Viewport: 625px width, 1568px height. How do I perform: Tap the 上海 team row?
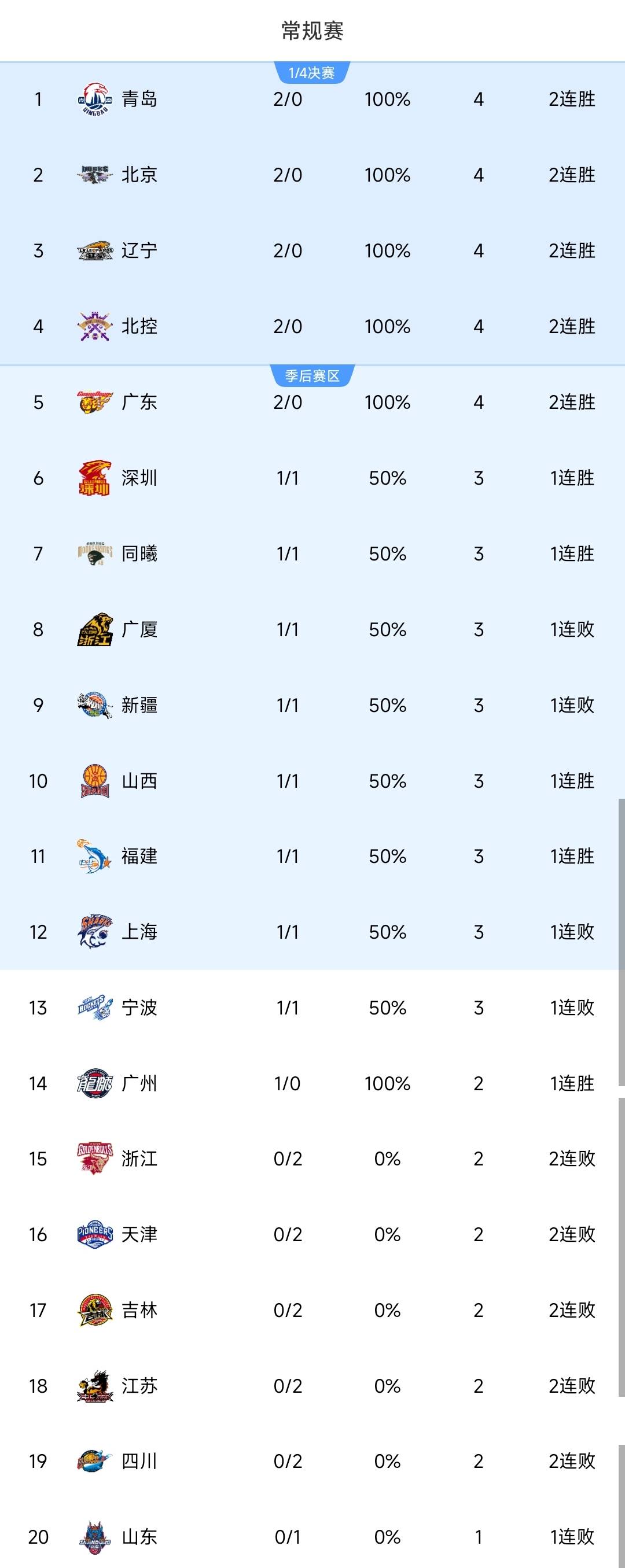point(139,932)
